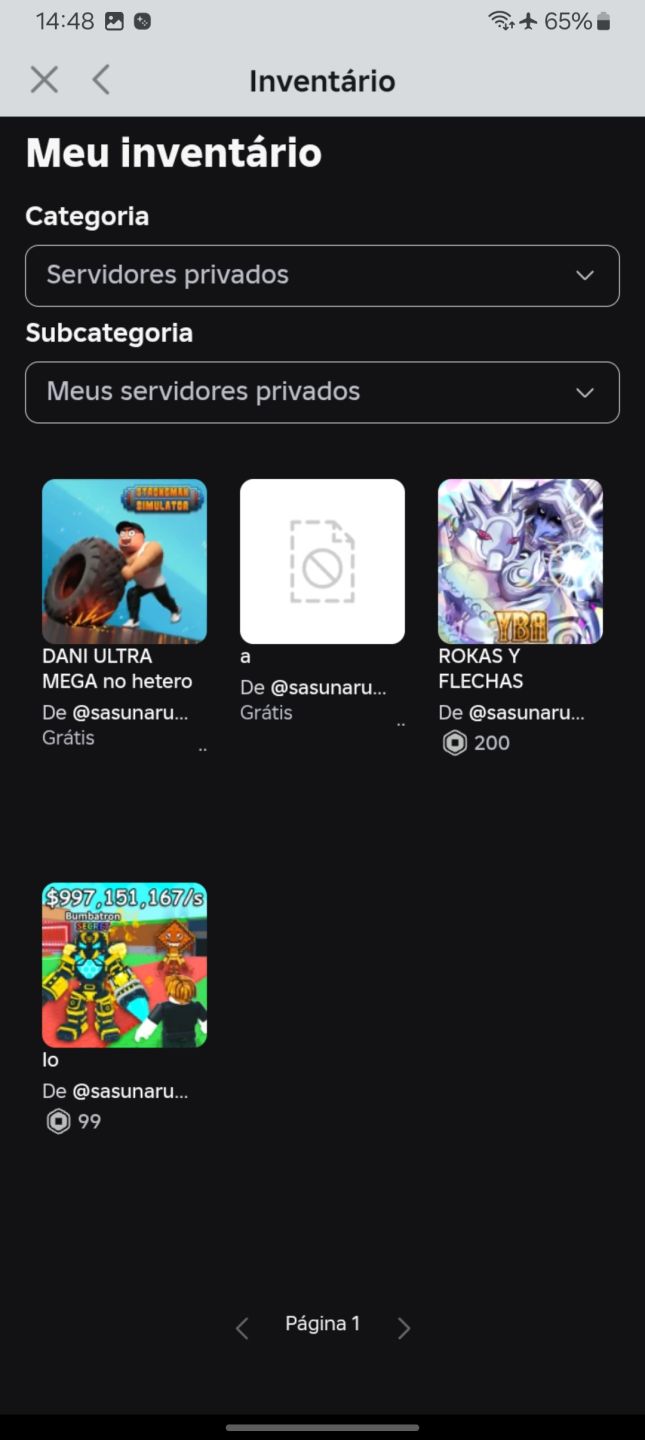The image size is (645, 1440).
Task: Go to the previous inventory page
Action: 241,1328
